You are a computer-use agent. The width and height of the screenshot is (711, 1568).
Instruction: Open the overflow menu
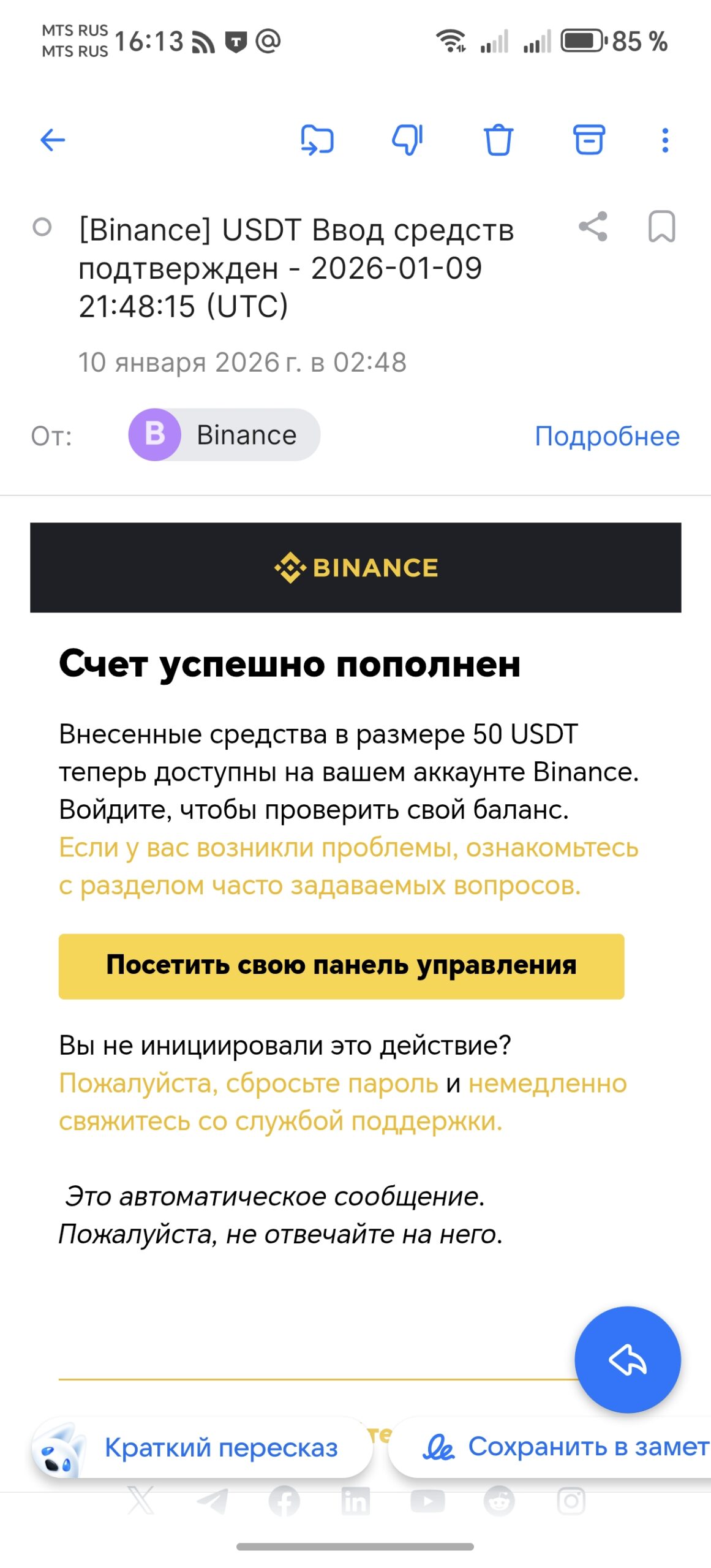(665, 140)
